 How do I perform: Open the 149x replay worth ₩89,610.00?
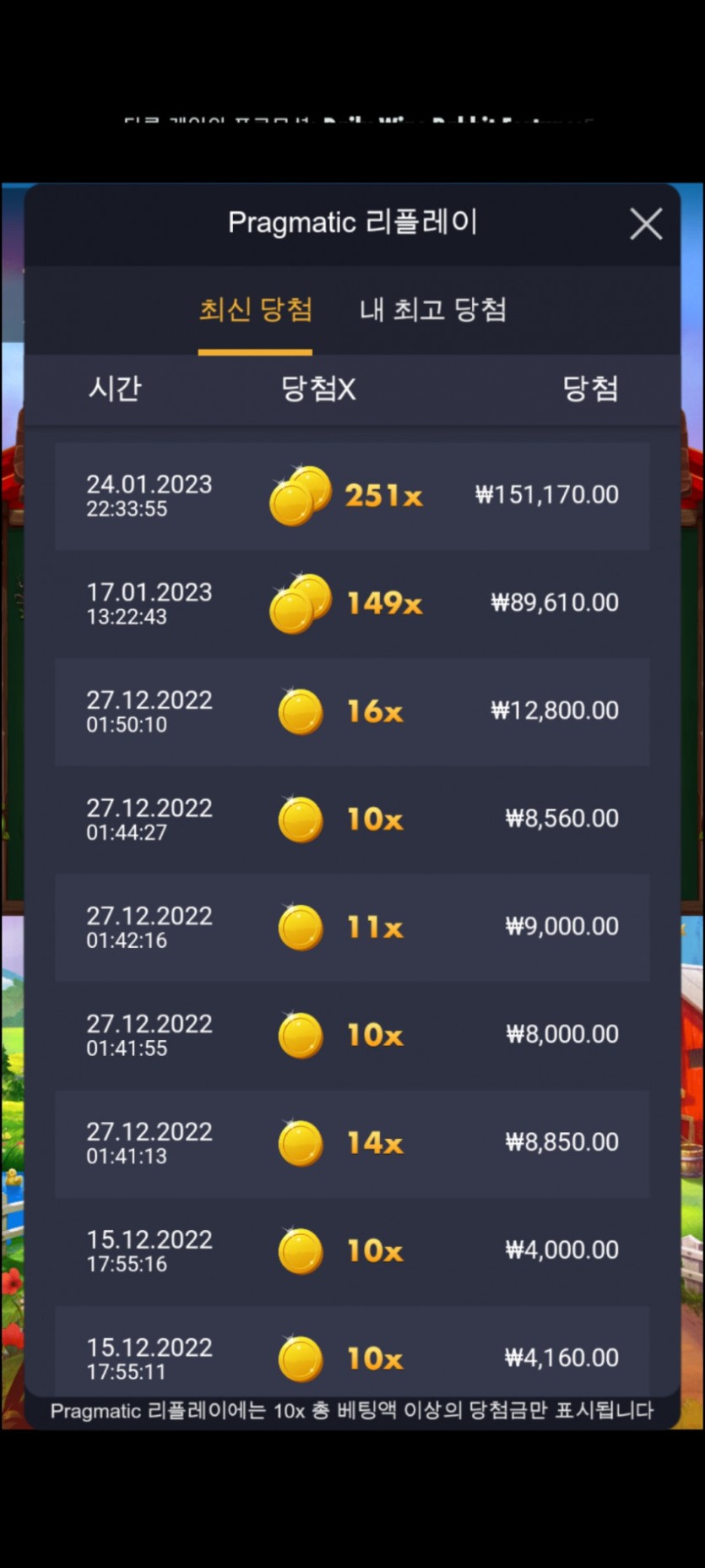pyautogui.click(x=352, y=603)
